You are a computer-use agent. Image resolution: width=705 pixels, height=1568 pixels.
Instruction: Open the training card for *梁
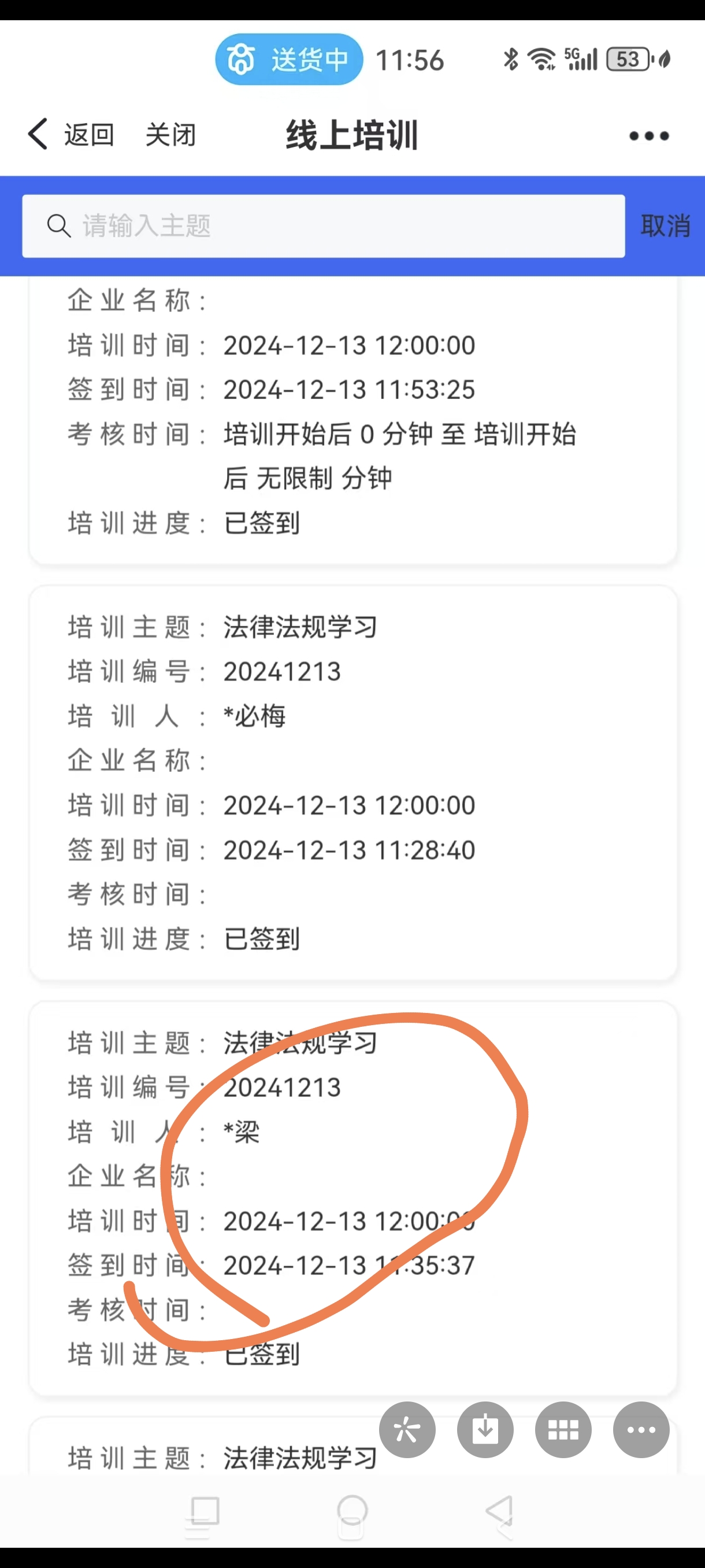click(353, 1199)
